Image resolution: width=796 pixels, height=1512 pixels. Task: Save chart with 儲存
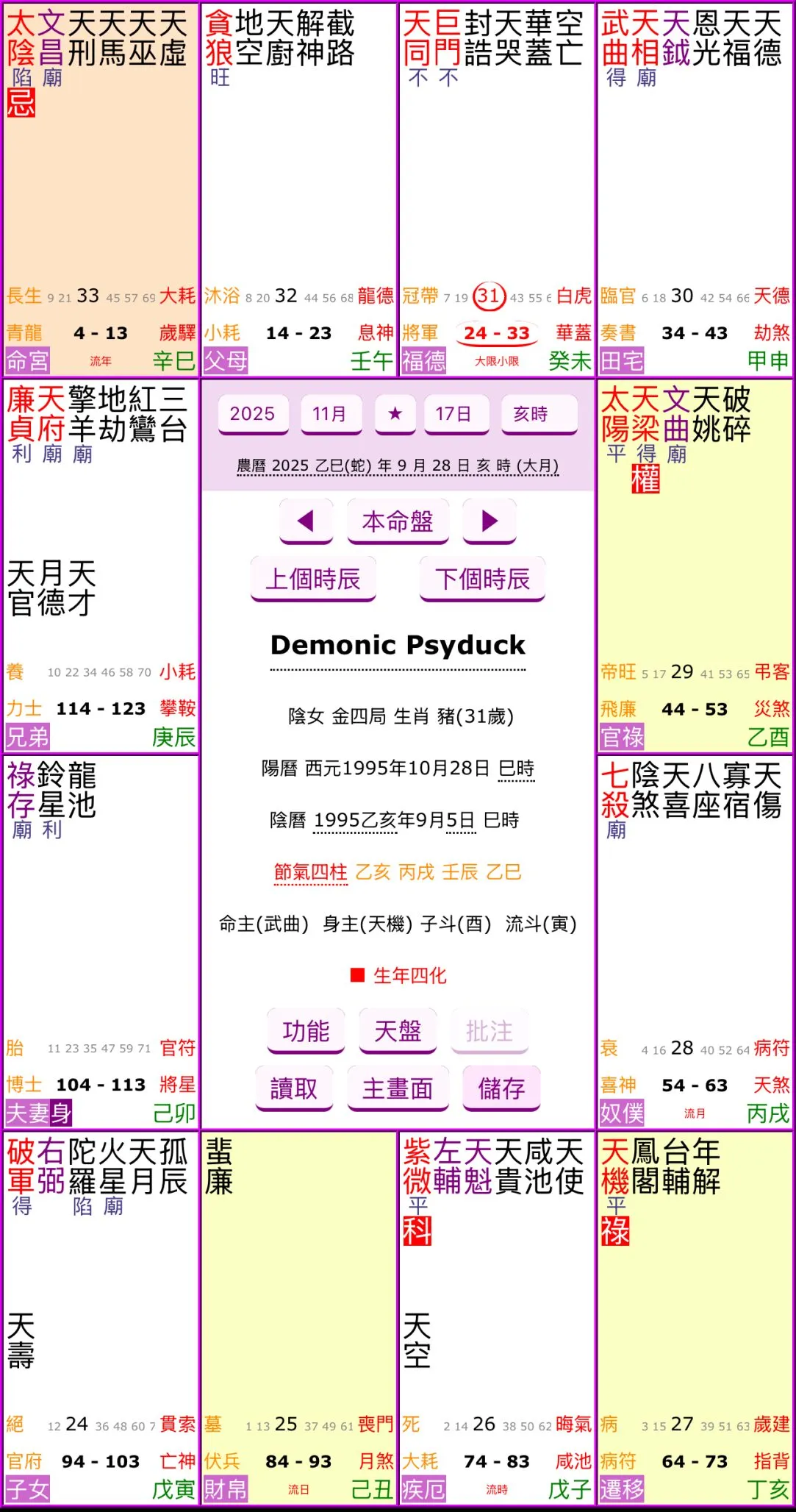tap(501, 1088)
